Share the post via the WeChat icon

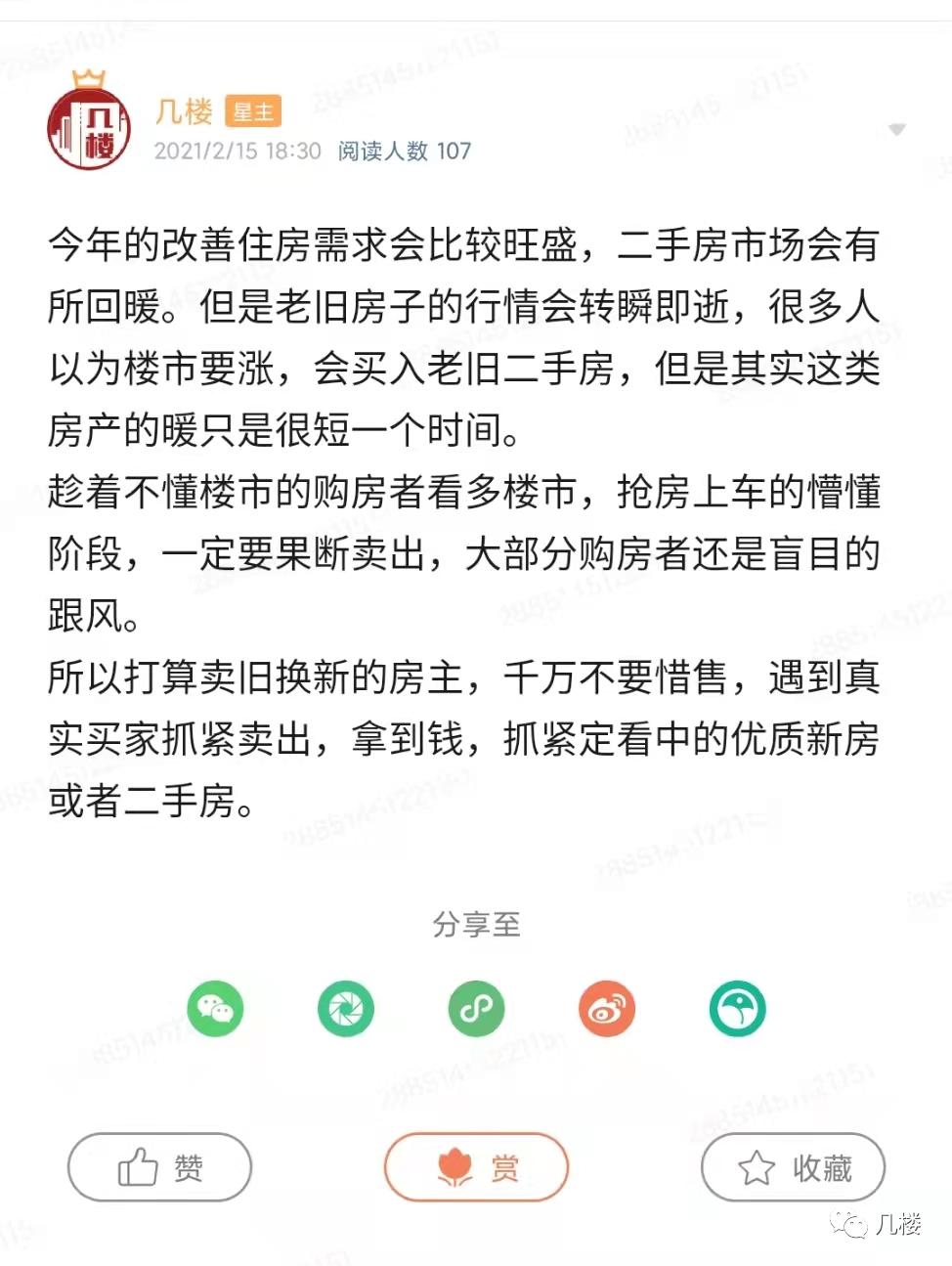coord(214,1009)
